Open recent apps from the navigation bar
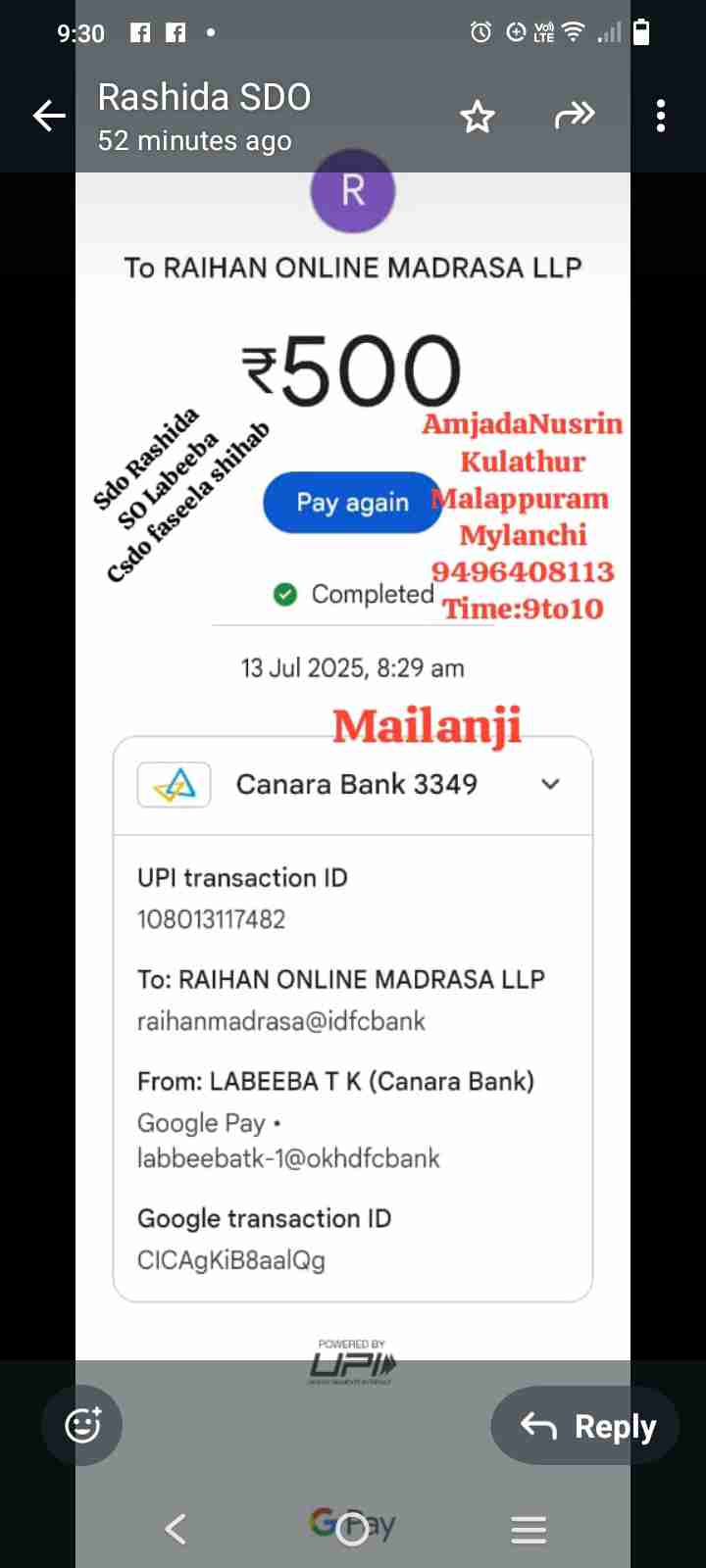This screenshot has width=706, height=1568. pyautogui.click(x=529, y=1529)
